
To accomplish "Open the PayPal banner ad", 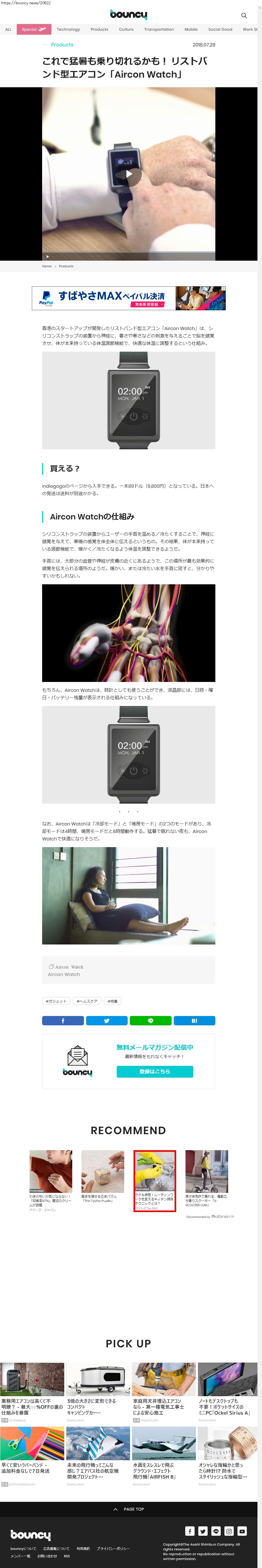I will click(129, 298).
